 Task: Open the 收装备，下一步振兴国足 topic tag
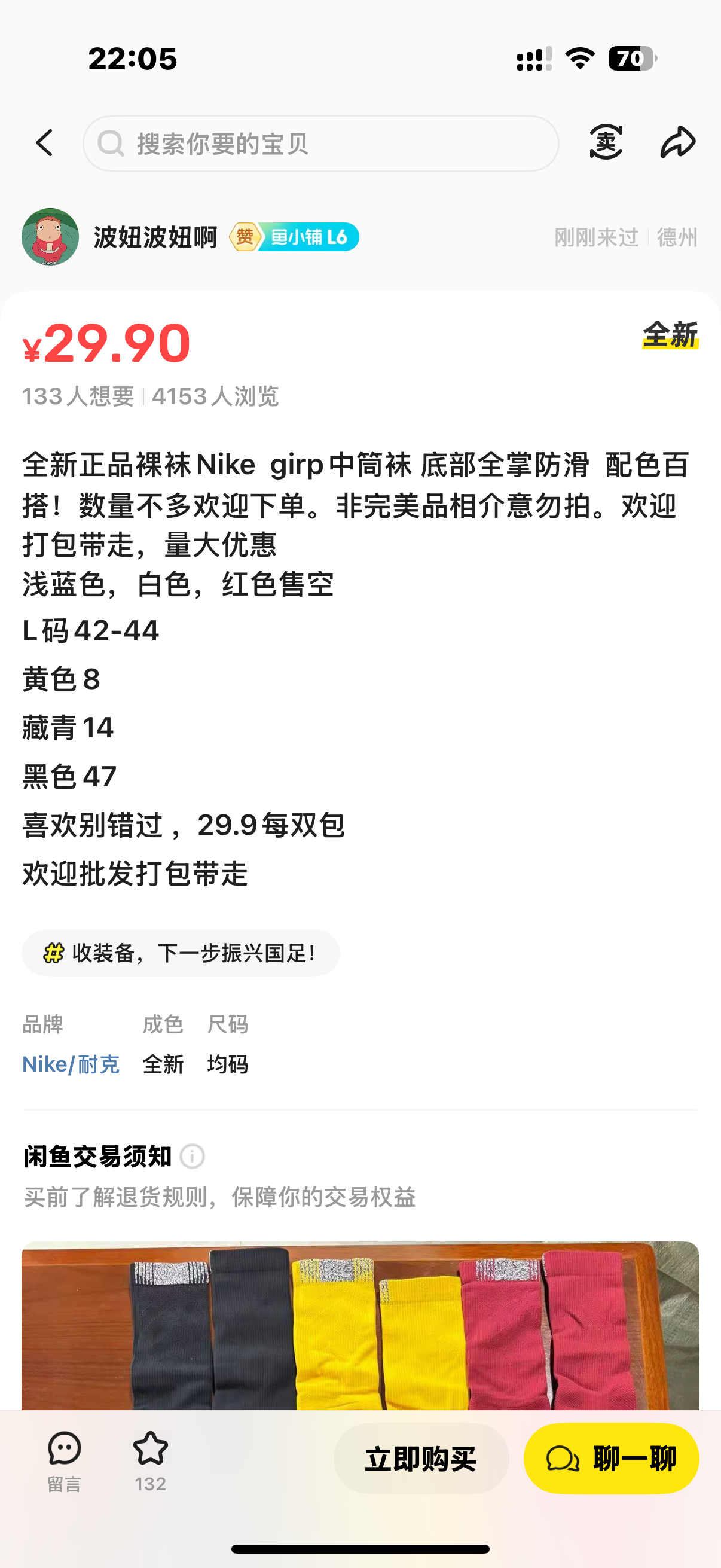[x=181, y=953]
